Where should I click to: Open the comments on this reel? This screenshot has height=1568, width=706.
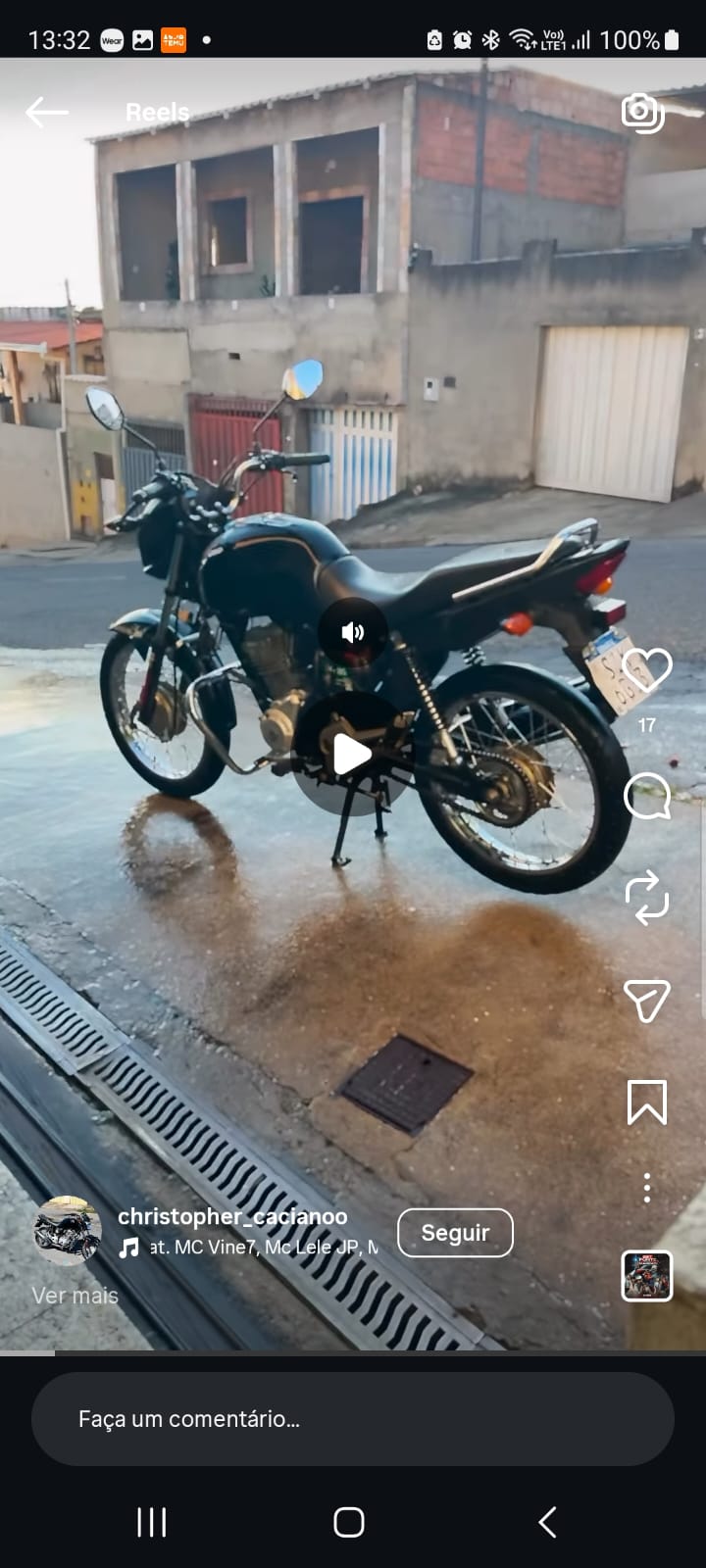point(647,796)
